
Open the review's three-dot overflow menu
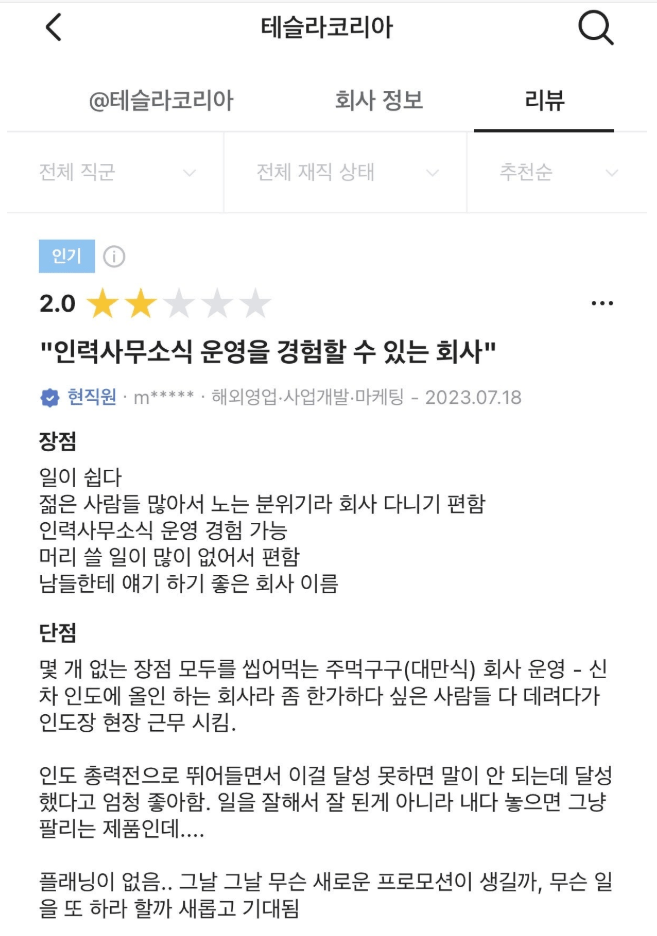(602, 303)
